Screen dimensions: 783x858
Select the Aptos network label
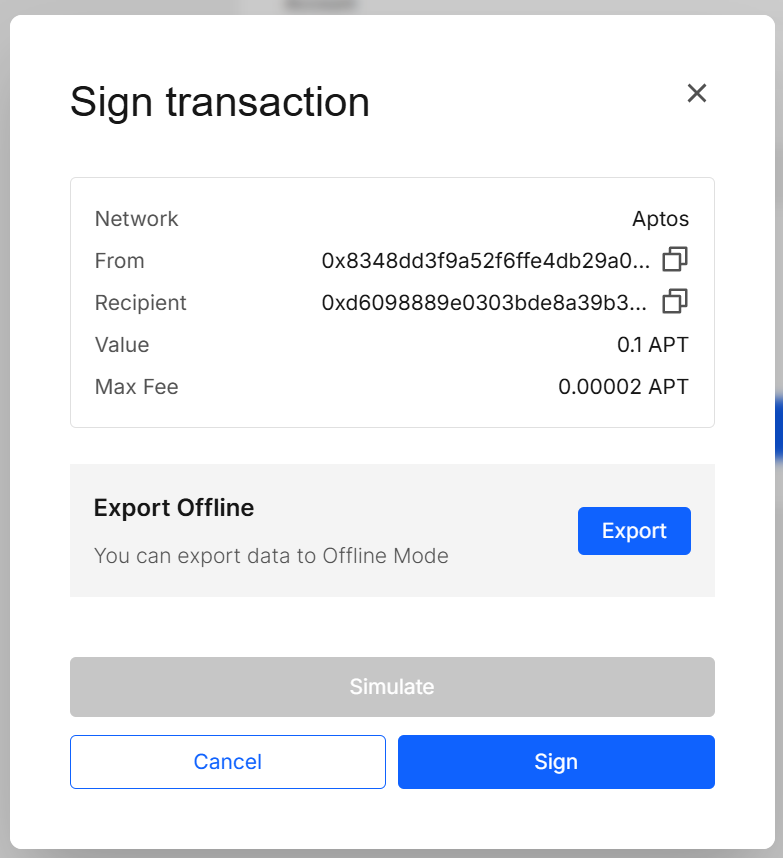click(x=661, y=219)
